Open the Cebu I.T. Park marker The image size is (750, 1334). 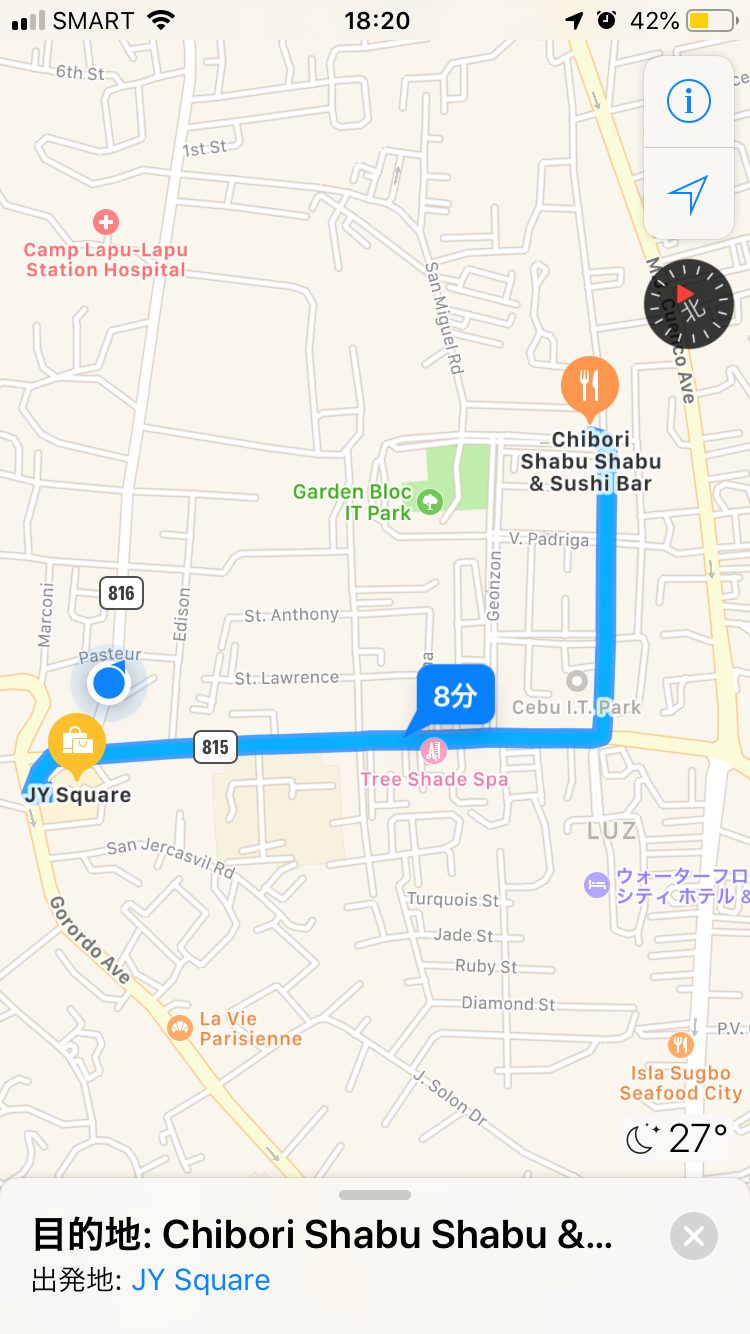(577, 682)
